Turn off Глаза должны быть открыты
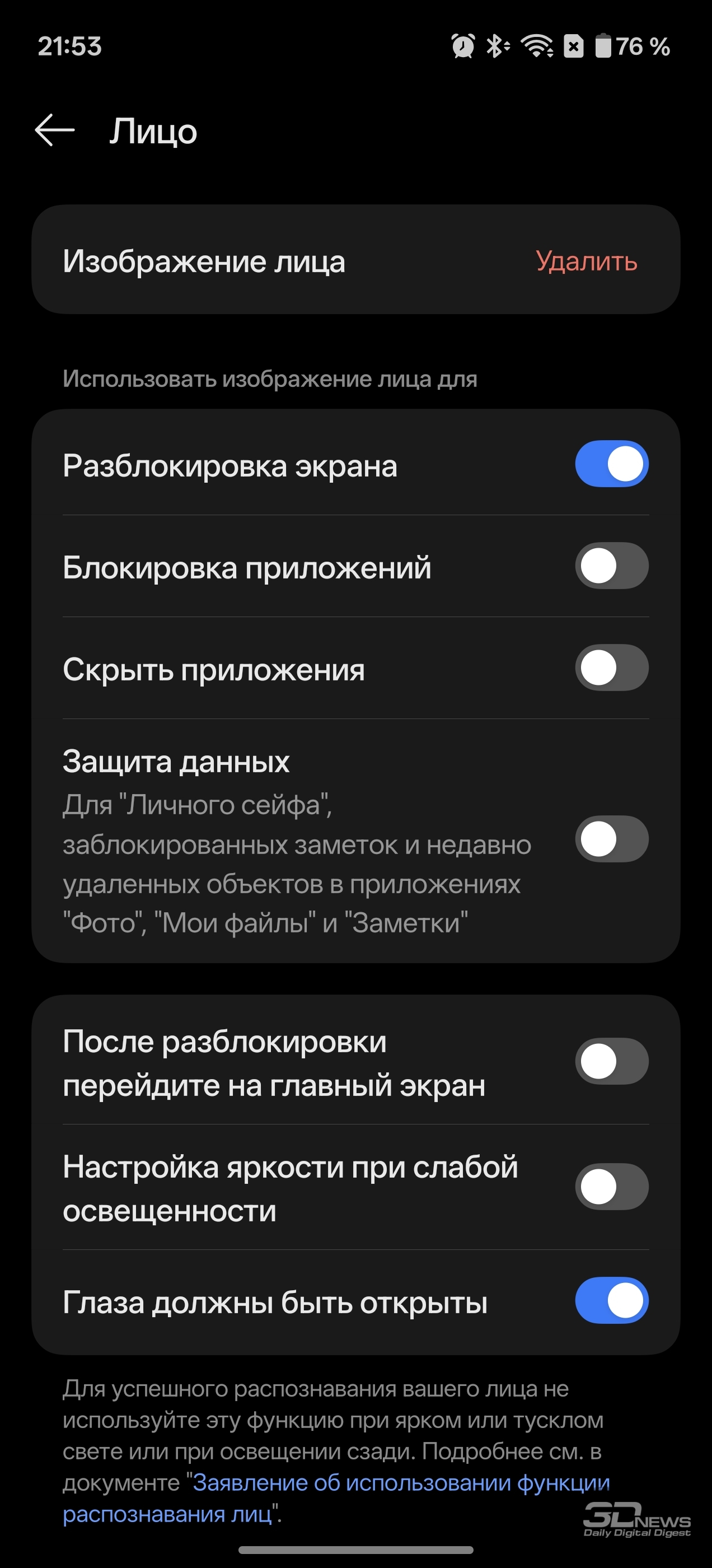The height and width of the screenshot is (1568, 712). pyautogui.click(x=612, y=1301)
